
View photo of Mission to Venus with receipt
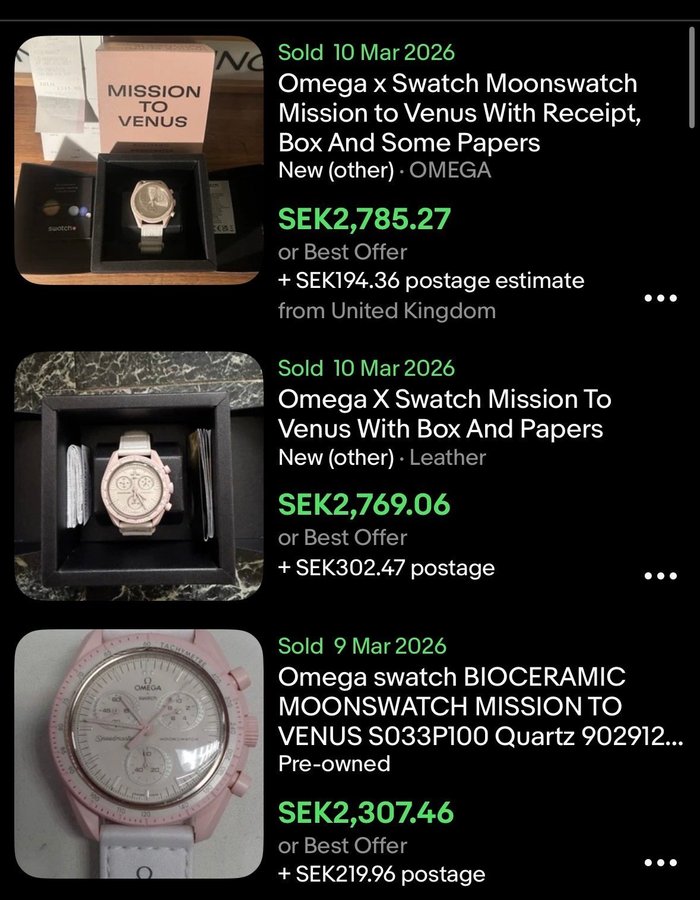point(139,162)
